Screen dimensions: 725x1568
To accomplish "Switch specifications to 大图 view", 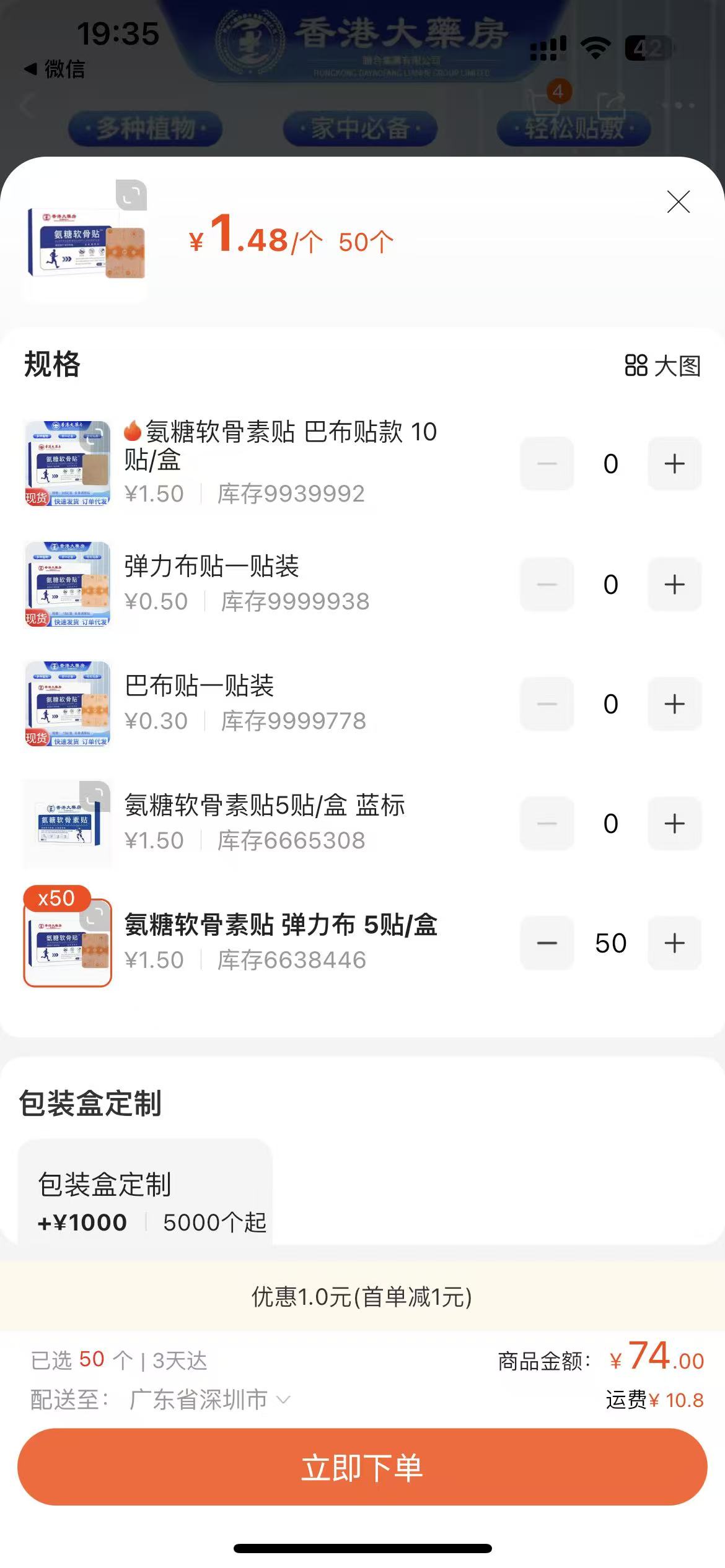I will 662,365.
